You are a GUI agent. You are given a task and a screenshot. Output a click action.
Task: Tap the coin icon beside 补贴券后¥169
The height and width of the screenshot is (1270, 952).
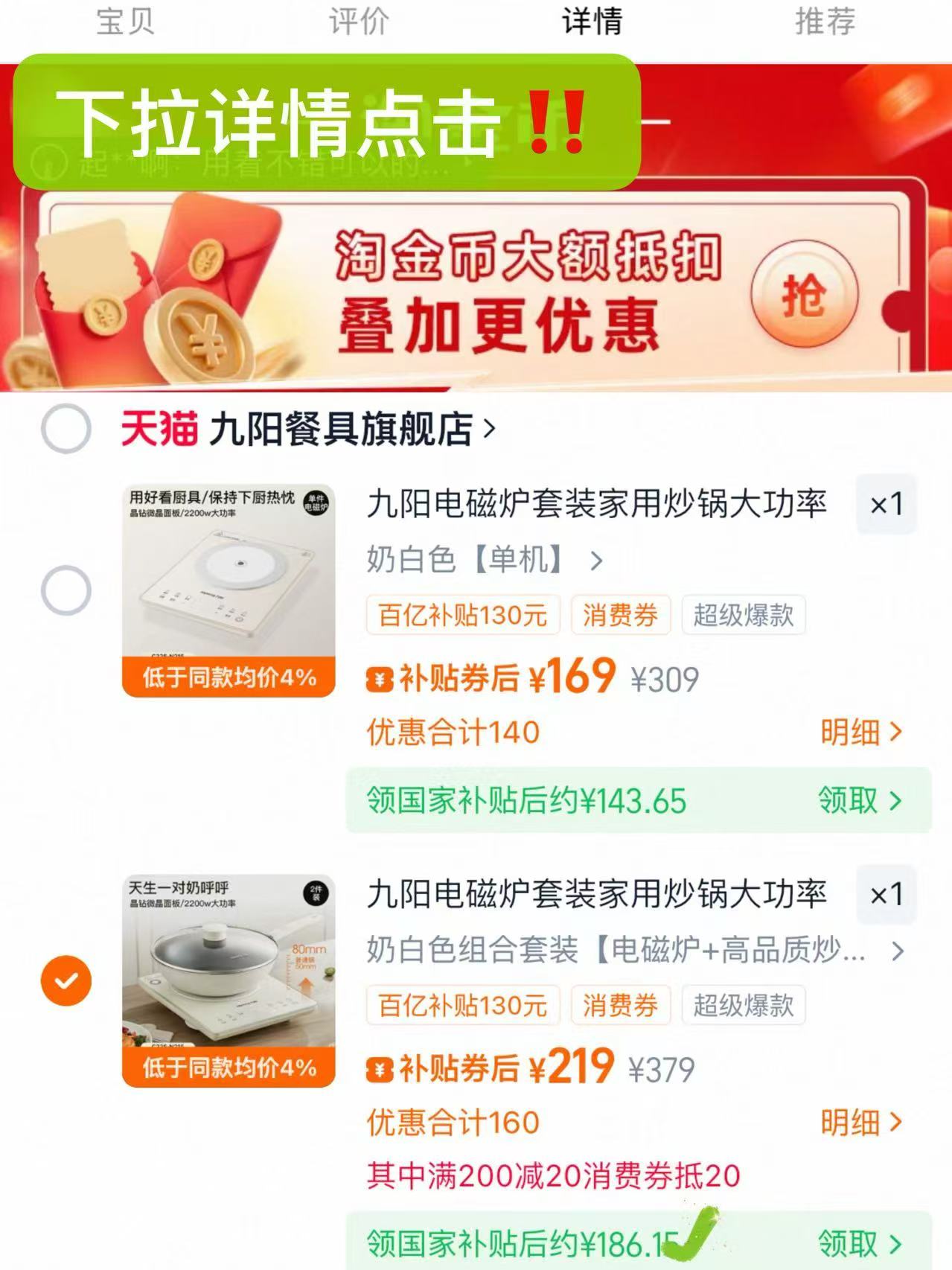(x=380, y=677)
